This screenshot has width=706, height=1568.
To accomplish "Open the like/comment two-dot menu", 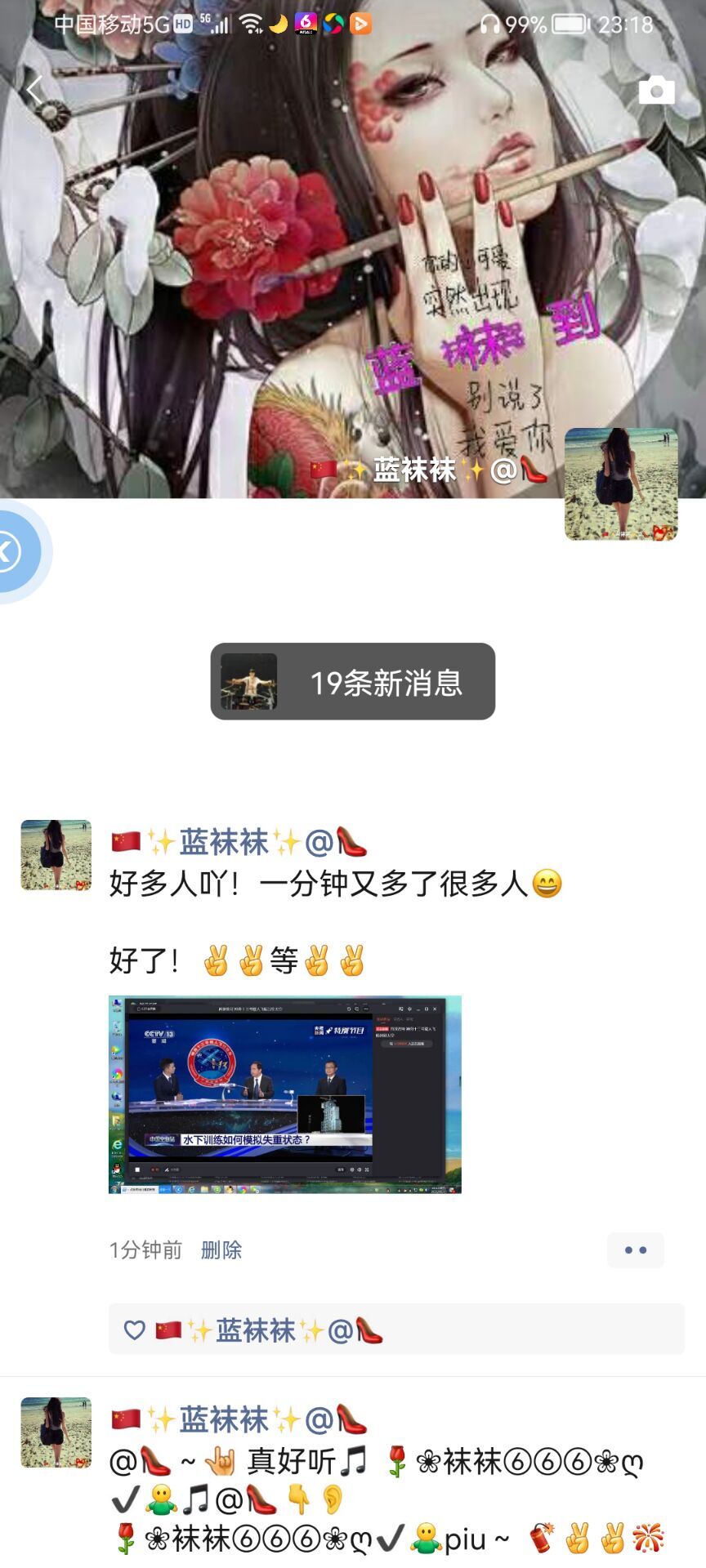I will coord(635,1250).
